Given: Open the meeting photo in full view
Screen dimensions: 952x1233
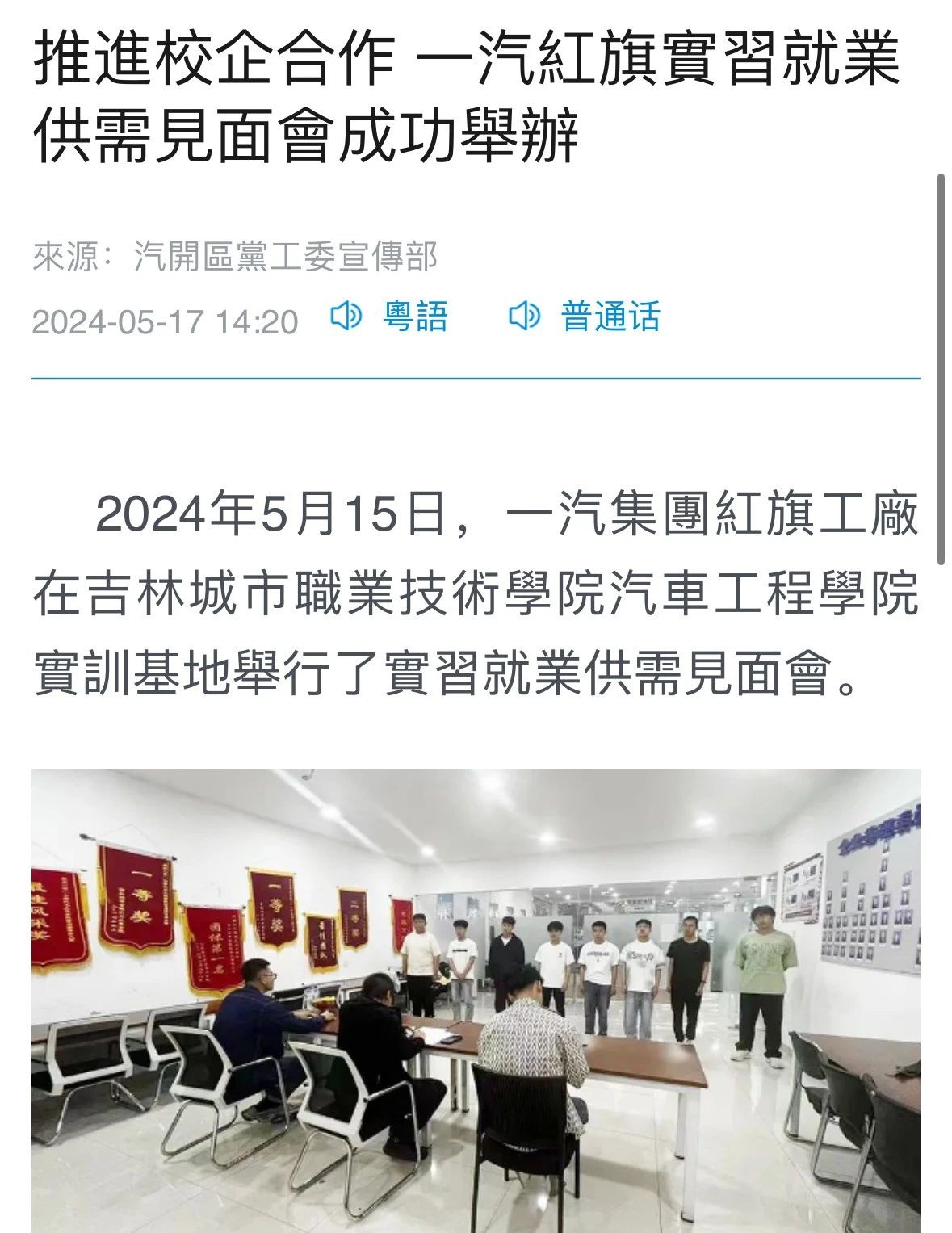Looking at the screenshot, I should click(476, 1000).
